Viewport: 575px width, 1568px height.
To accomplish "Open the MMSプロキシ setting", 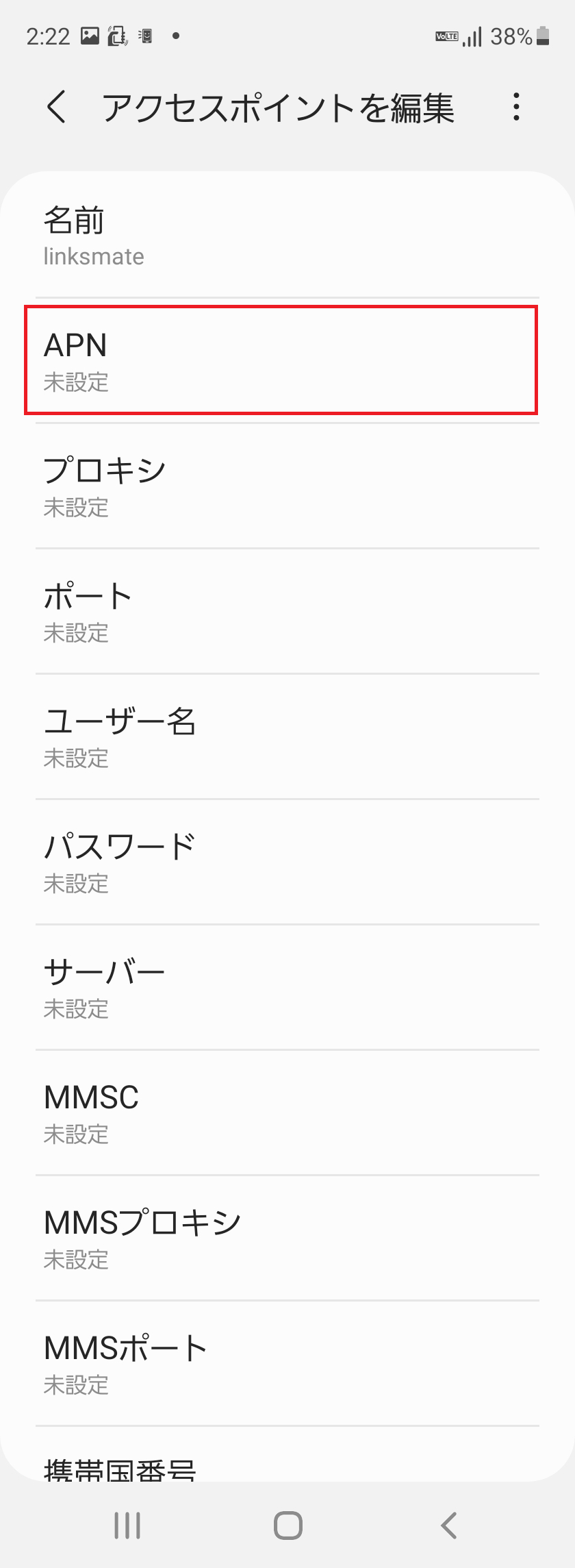I will pyautogui.click(x=281, y=1238).
